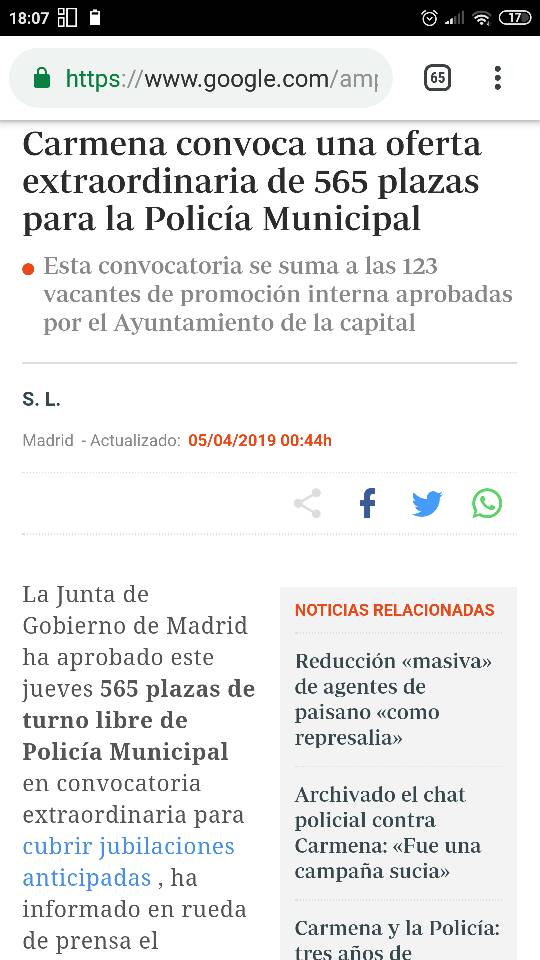This screenshot has height=960, width=540.
Task: Open 'Archivado el chat policial contra Carmena'
Action: (x=388, y=833)
